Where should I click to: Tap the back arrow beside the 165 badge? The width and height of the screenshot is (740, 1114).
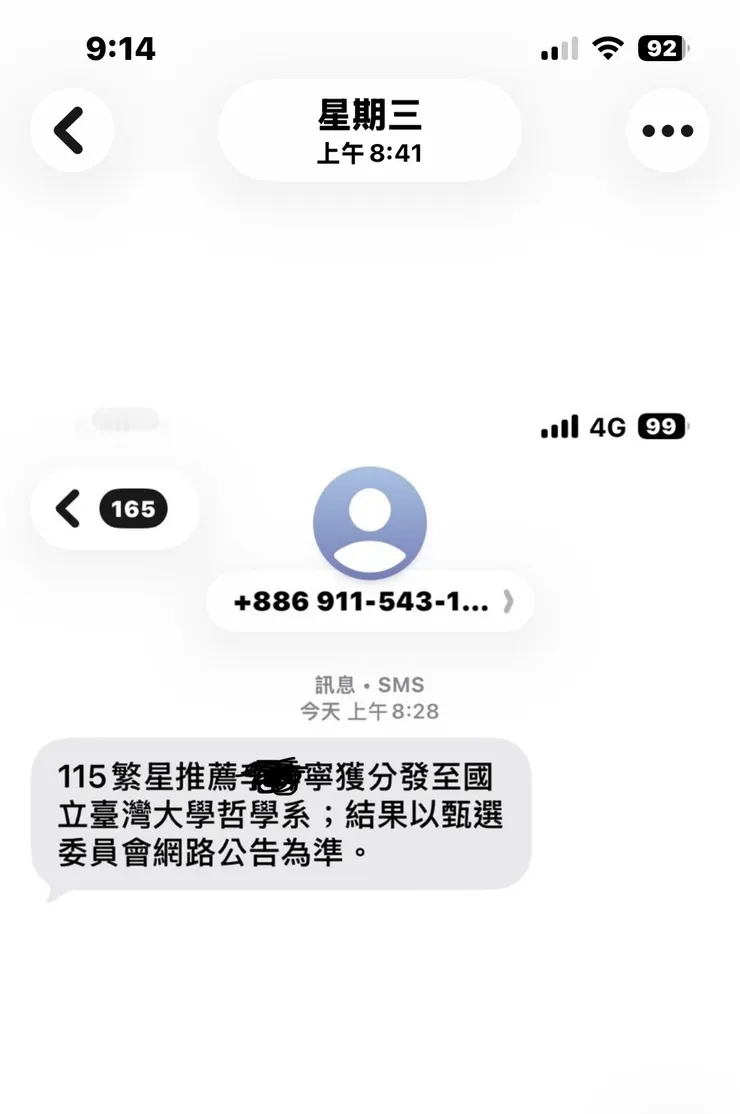67,509
